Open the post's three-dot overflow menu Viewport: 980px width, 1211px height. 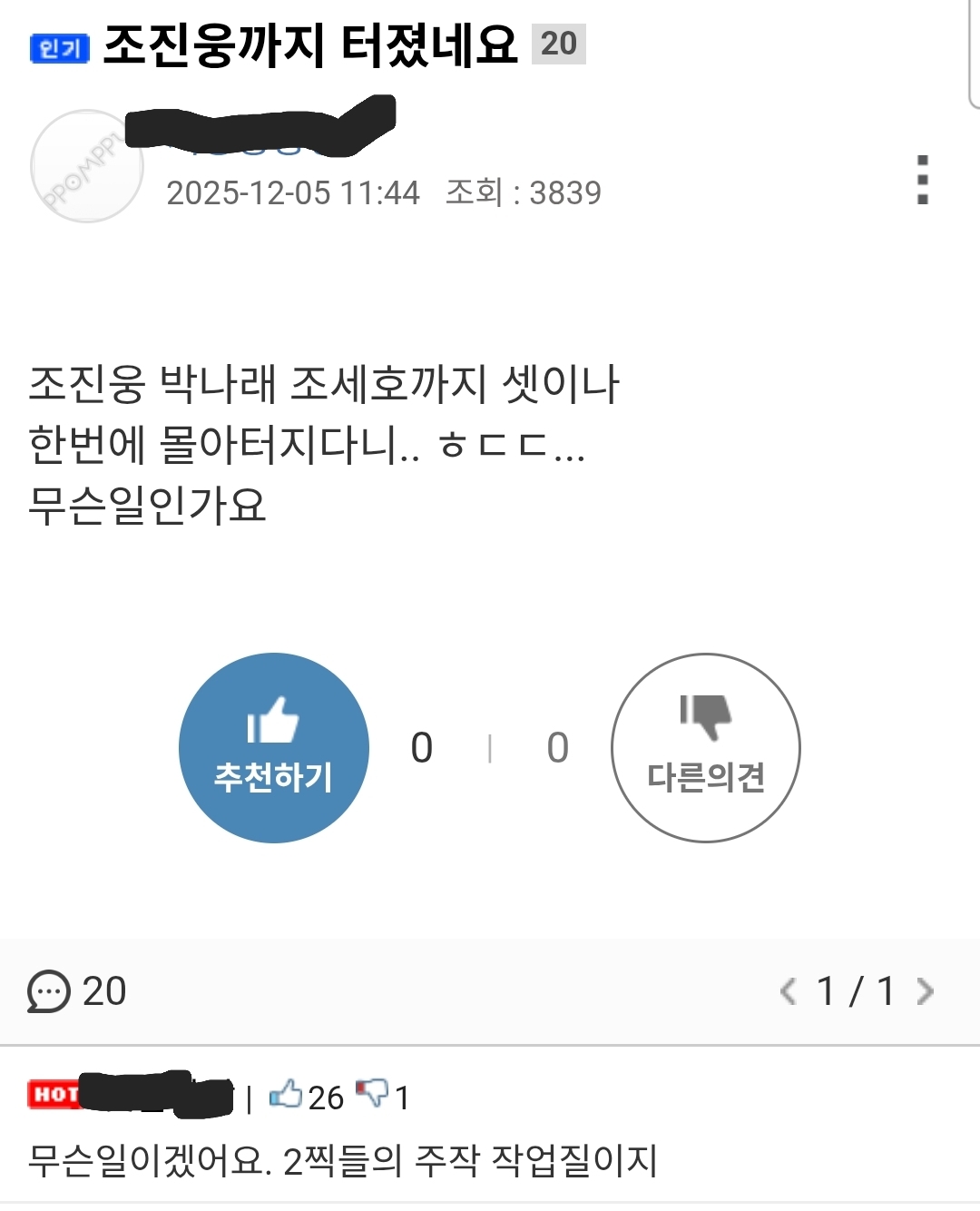922,180
